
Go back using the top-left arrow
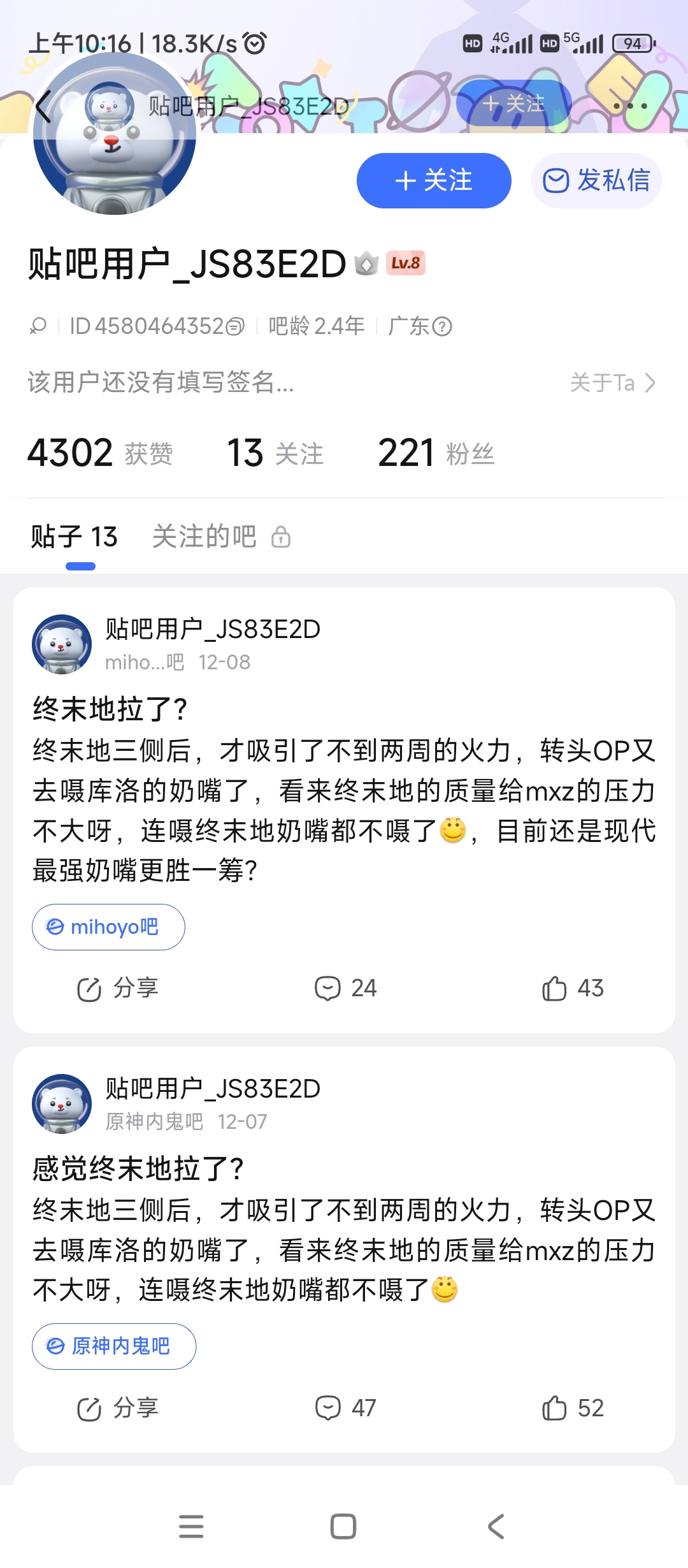click(43, 106)
